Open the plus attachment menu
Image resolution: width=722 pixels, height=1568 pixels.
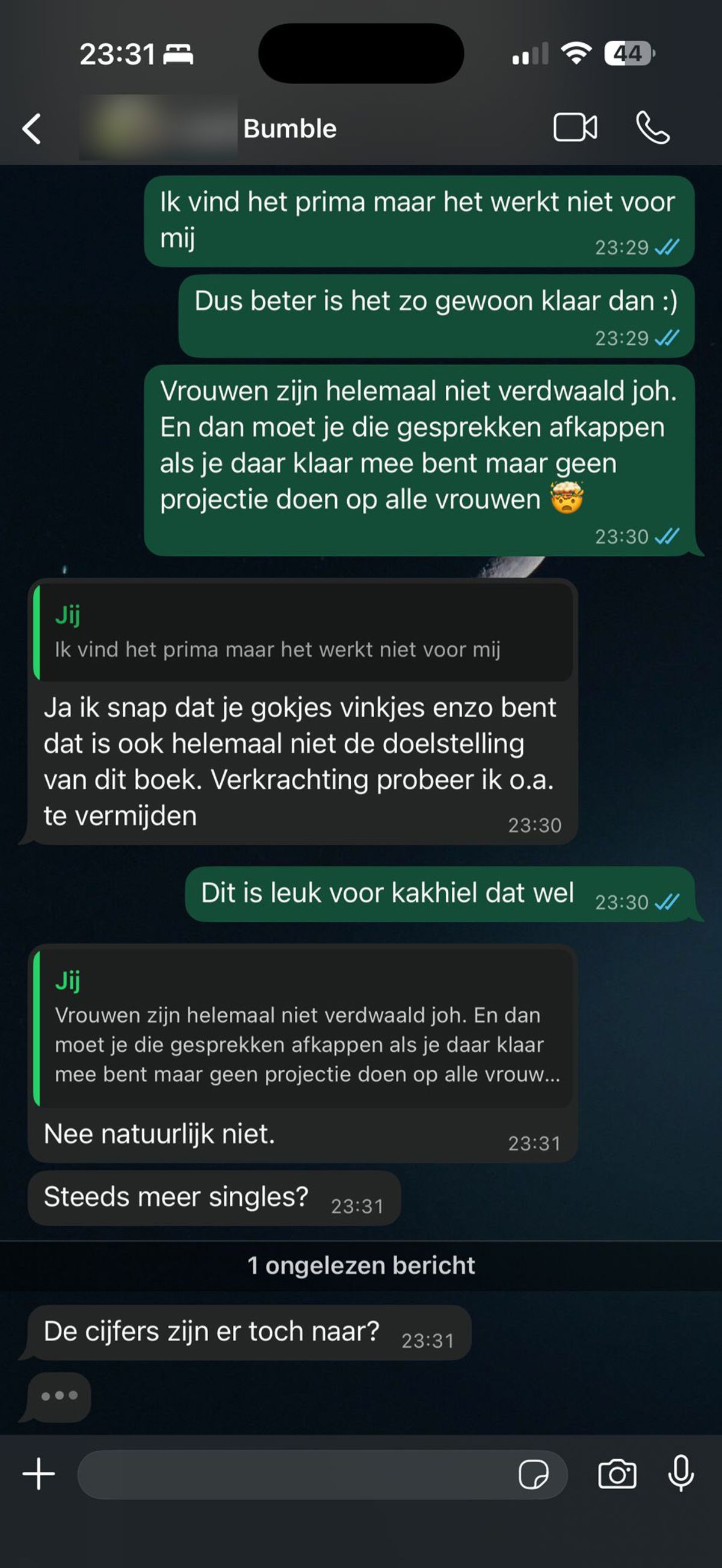tap(39, 1474)
